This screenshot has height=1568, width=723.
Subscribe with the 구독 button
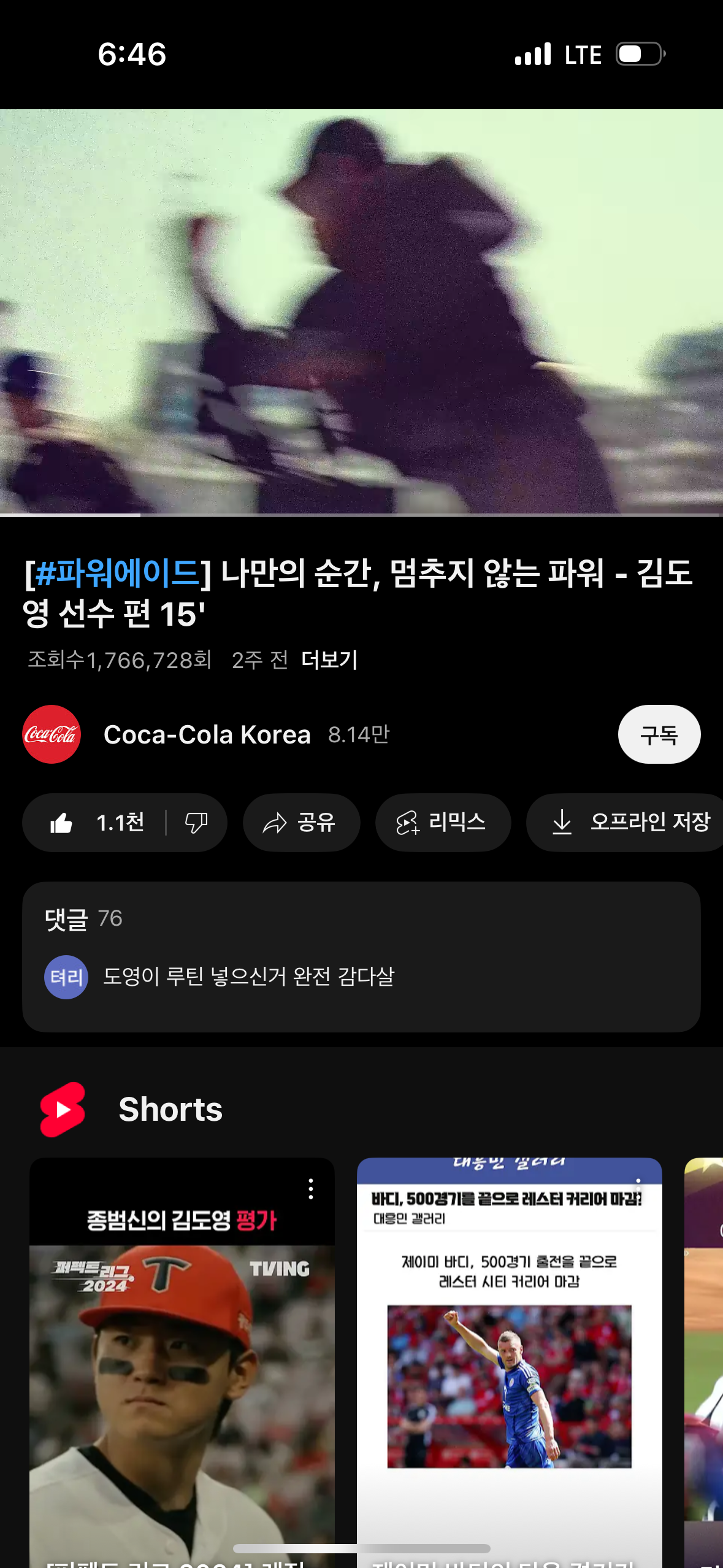[x=659, y=734]
